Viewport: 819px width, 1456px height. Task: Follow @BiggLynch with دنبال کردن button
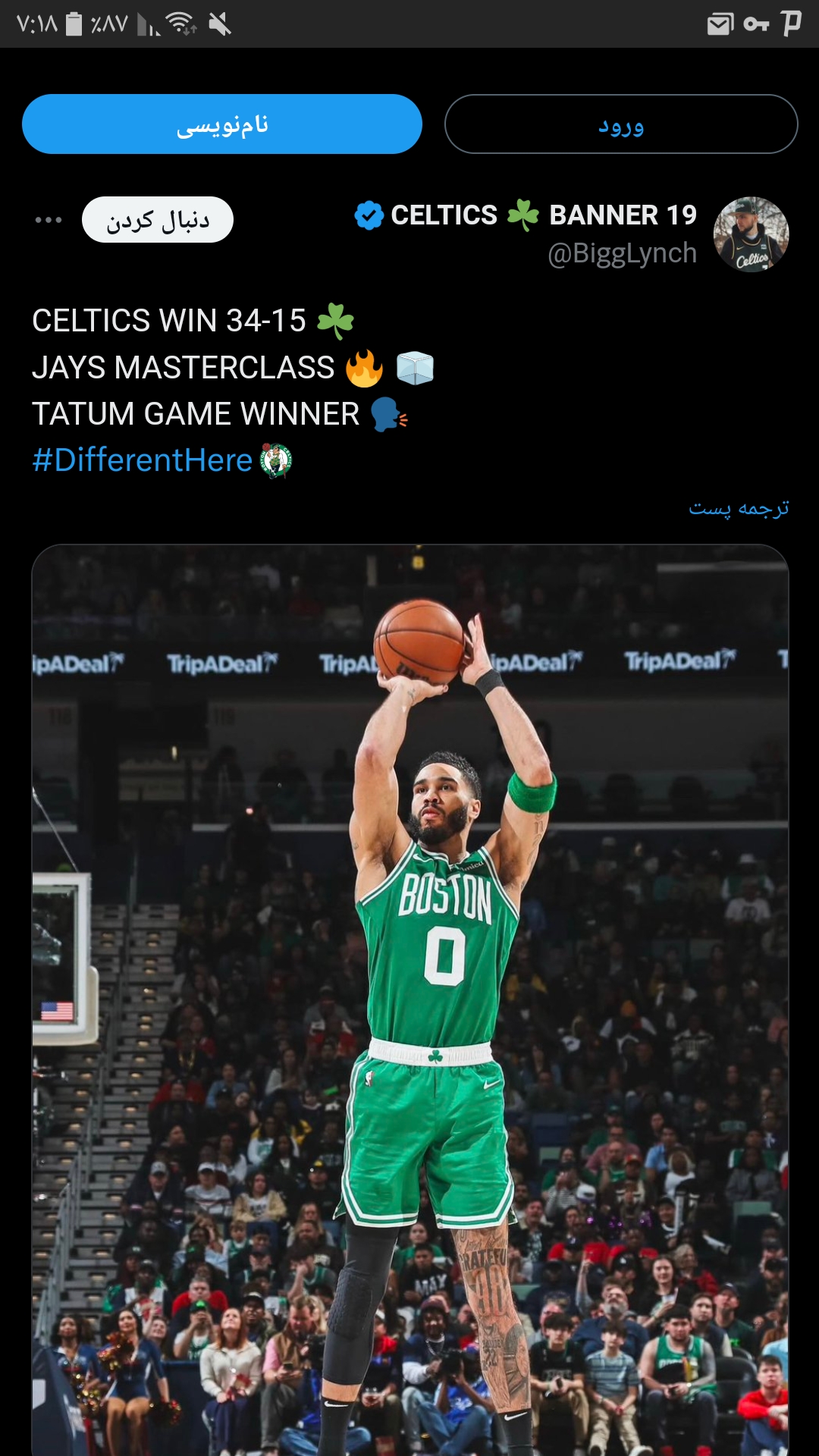pos(158,220)
